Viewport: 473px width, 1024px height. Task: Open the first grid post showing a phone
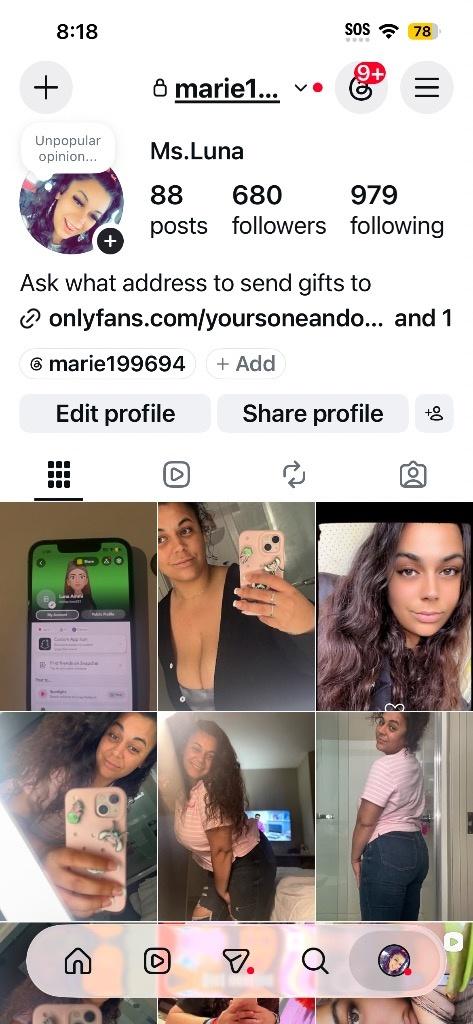tap(78, 607)
